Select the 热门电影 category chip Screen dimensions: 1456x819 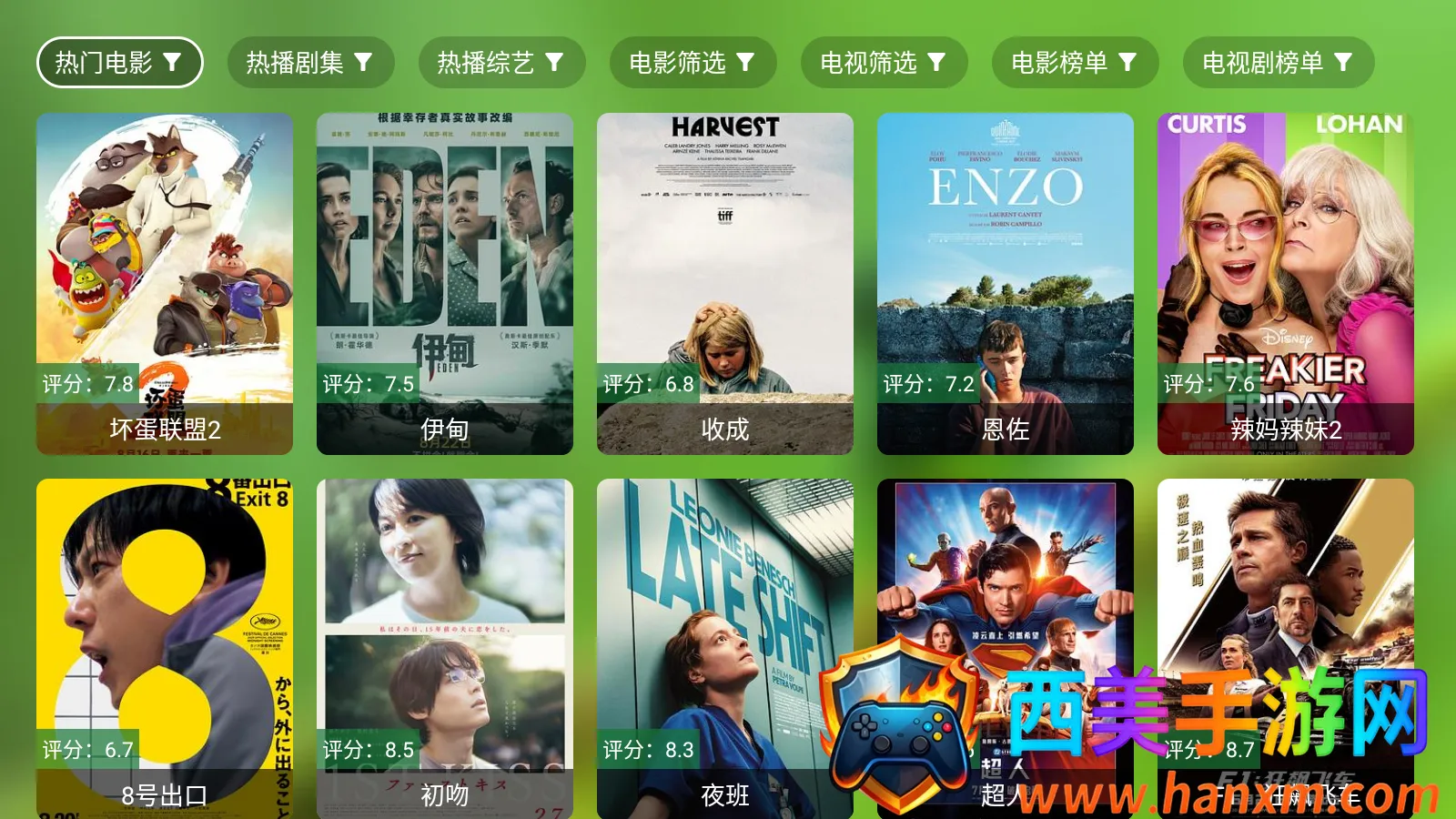click(119, 63)
